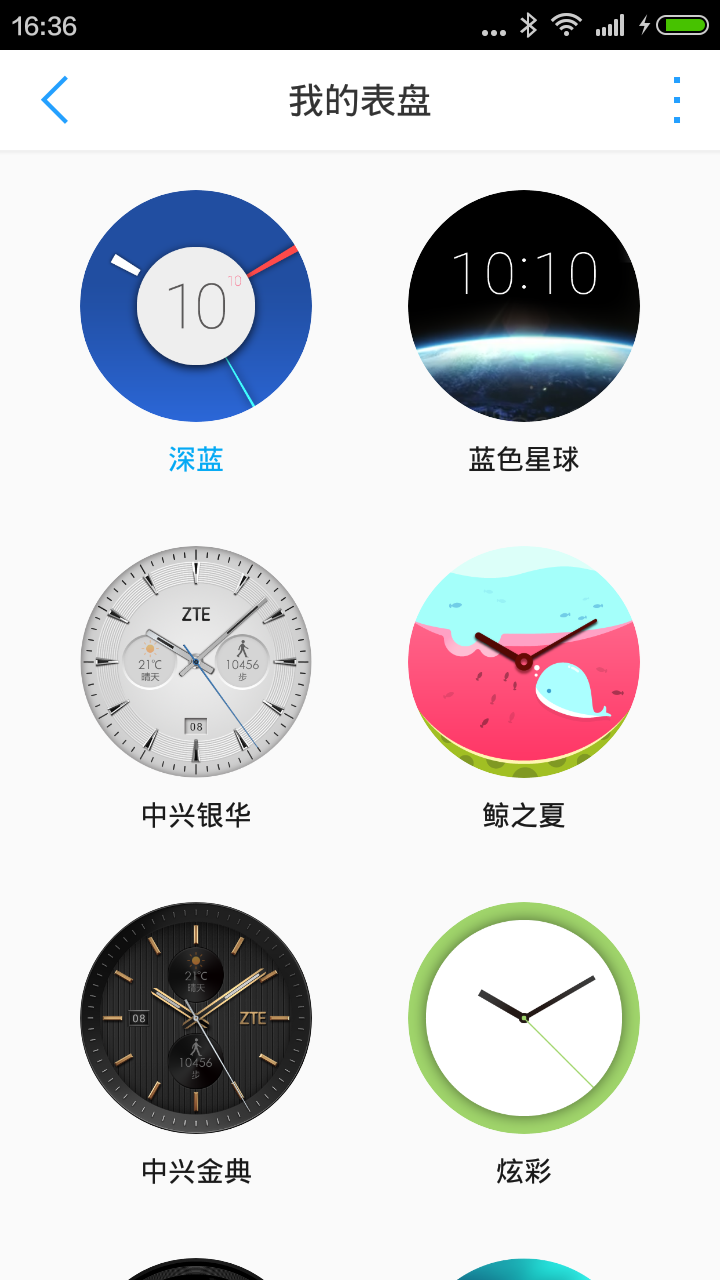Viewport: 720px width, 1280px height.
Task: Tap the highlighted 深蓝 label text
Action: pyautogui.click(x=196, y=458)
